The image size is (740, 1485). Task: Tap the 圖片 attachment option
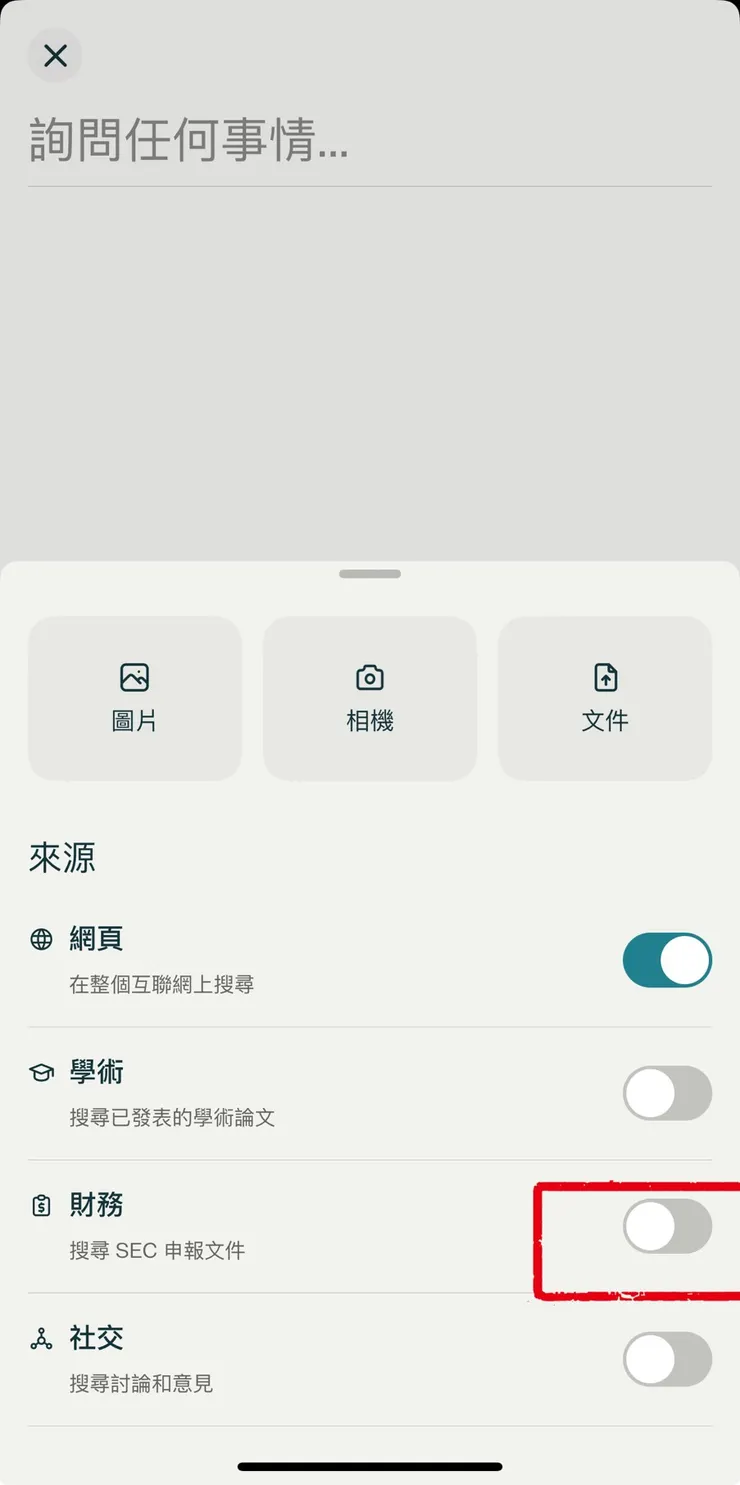(134, 698)
